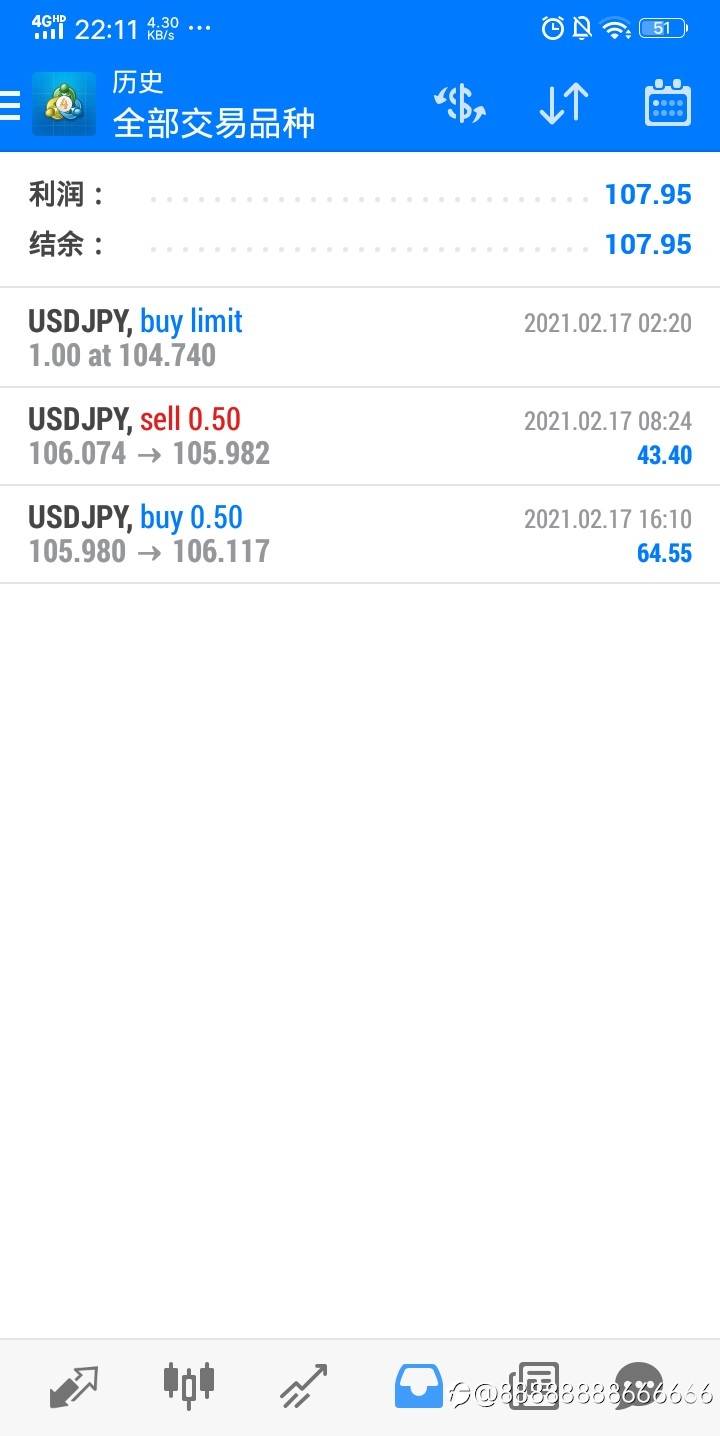This screenshot has height=1436, width=720.
Task: Switch to the Quotes tab
Action: [x=74, y=1387]
